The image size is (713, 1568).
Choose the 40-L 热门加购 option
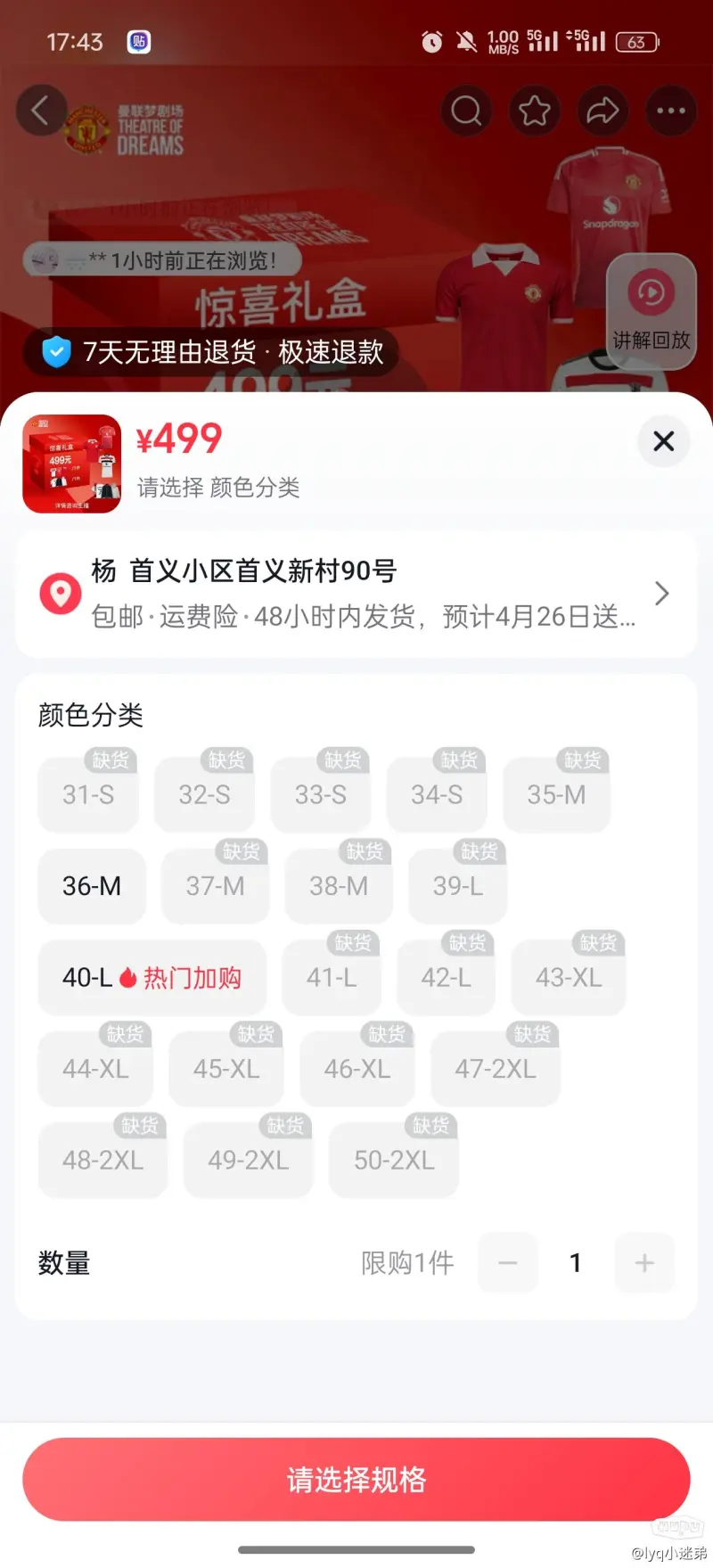pos(152,978)
